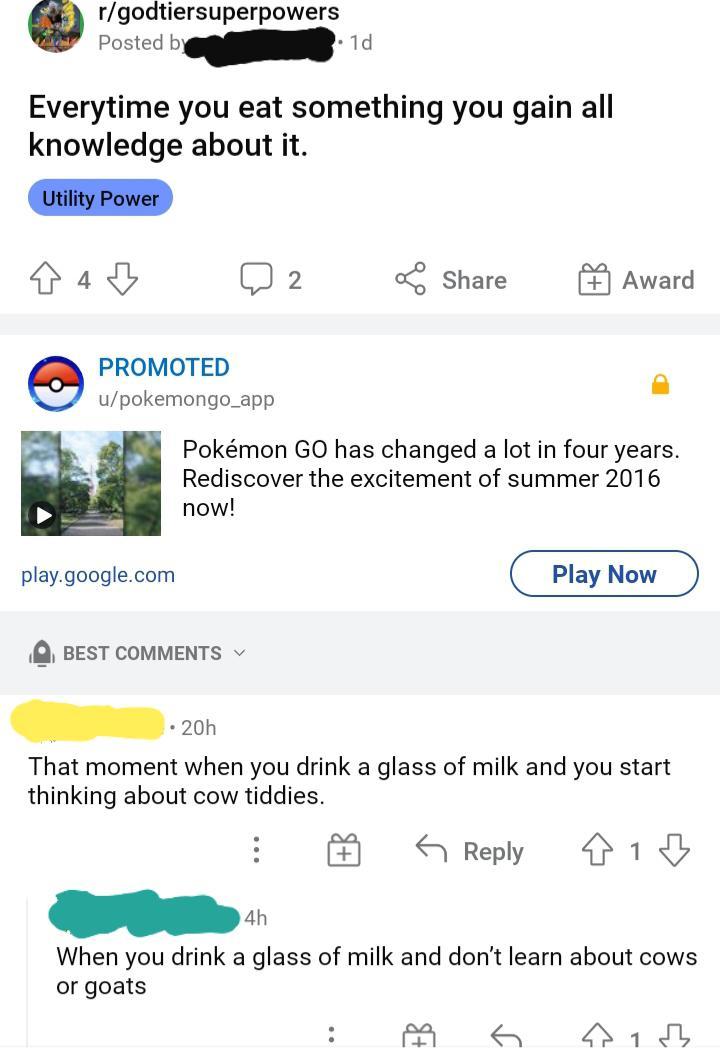Screen dimensions: 720x1052
Task: Upvote the cow tiddies comment
Action: [599, 851]
